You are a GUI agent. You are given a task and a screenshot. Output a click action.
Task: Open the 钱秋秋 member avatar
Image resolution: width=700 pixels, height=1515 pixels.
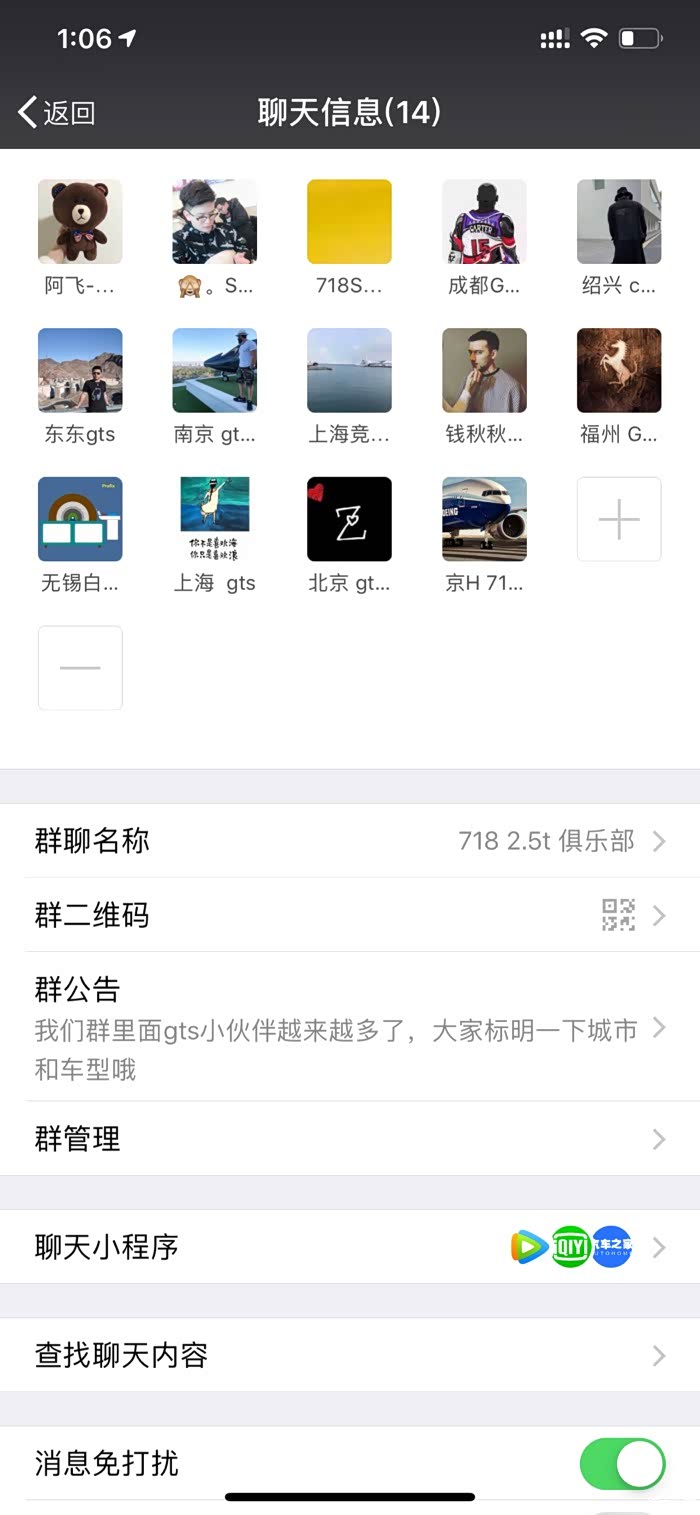tap(484, 370)
